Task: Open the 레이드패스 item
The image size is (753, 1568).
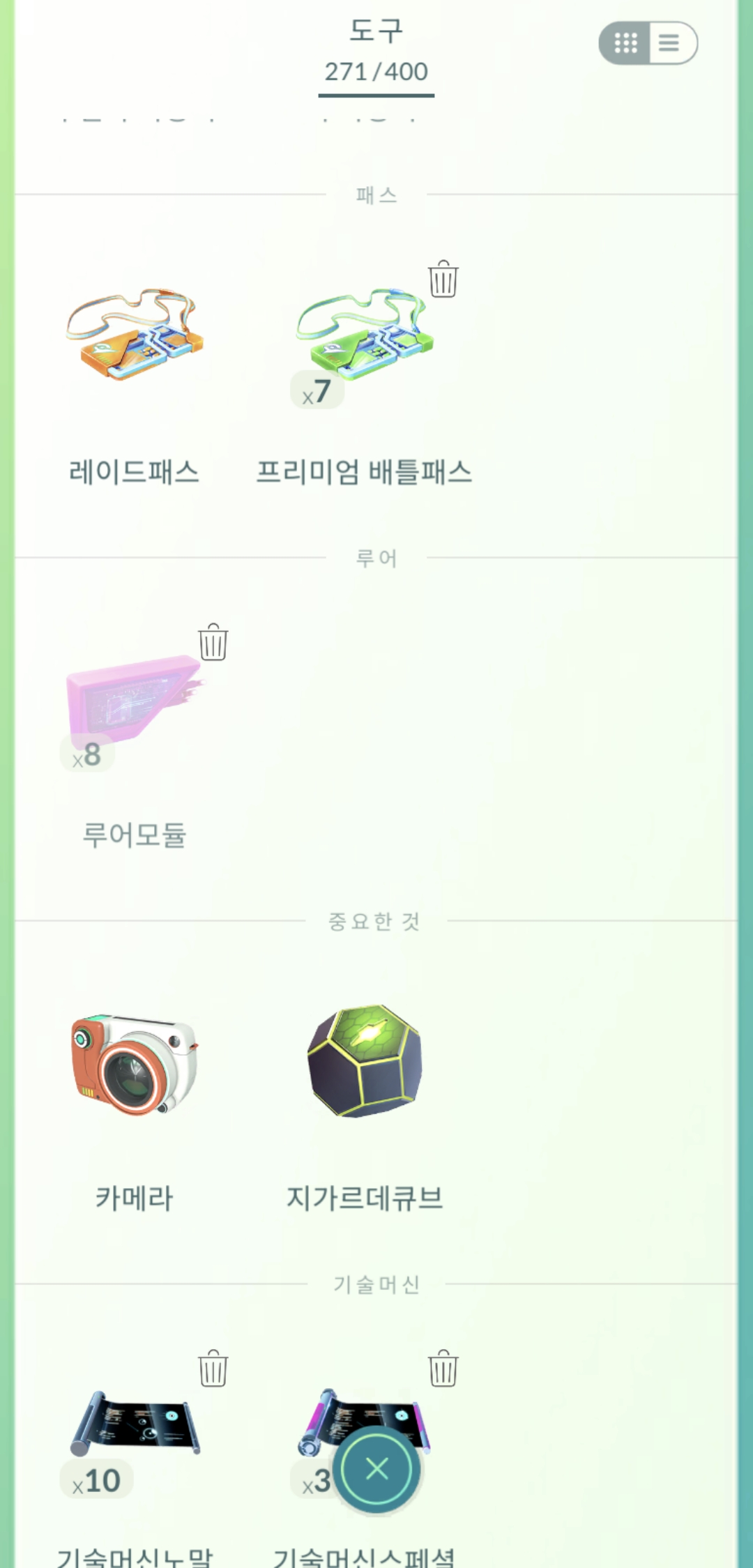Action: point(134,336)
